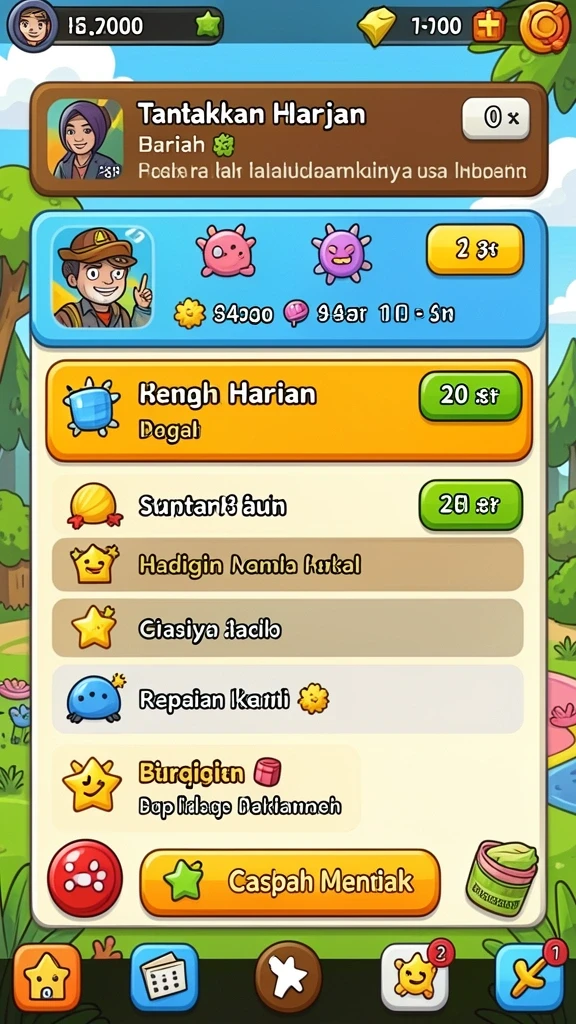
Task: Open the green jar item
Action: coord(502,878)
